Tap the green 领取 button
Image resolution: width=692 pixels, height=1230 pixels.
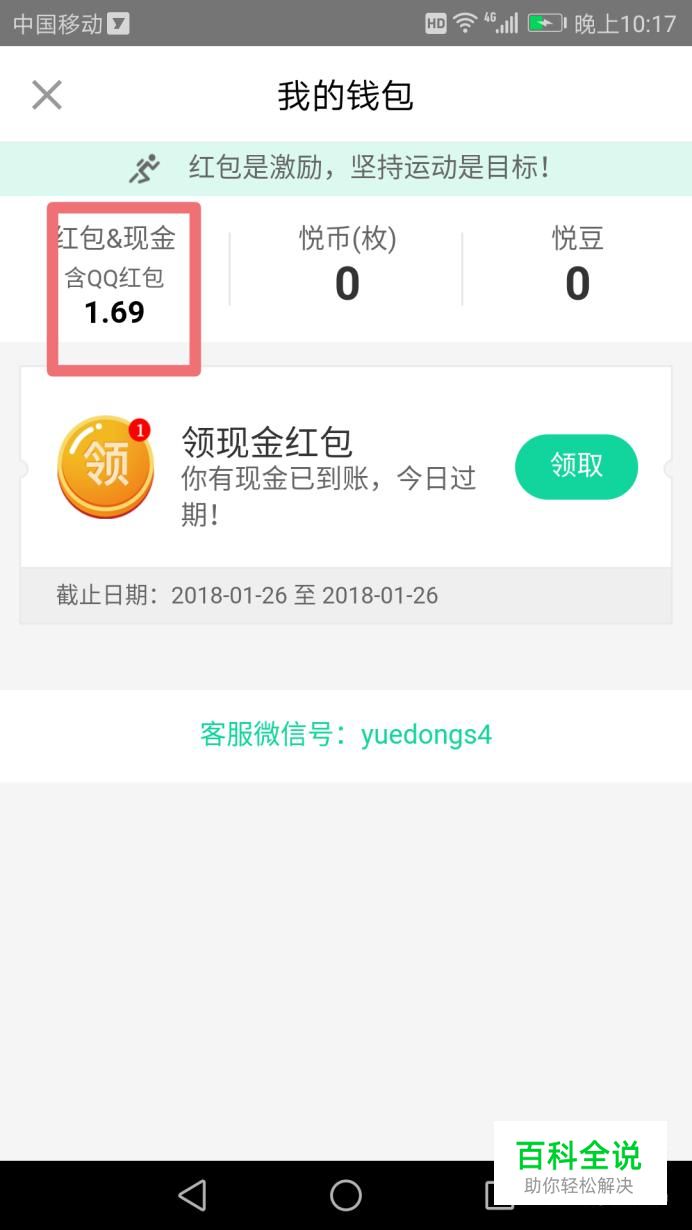(577, 466)
